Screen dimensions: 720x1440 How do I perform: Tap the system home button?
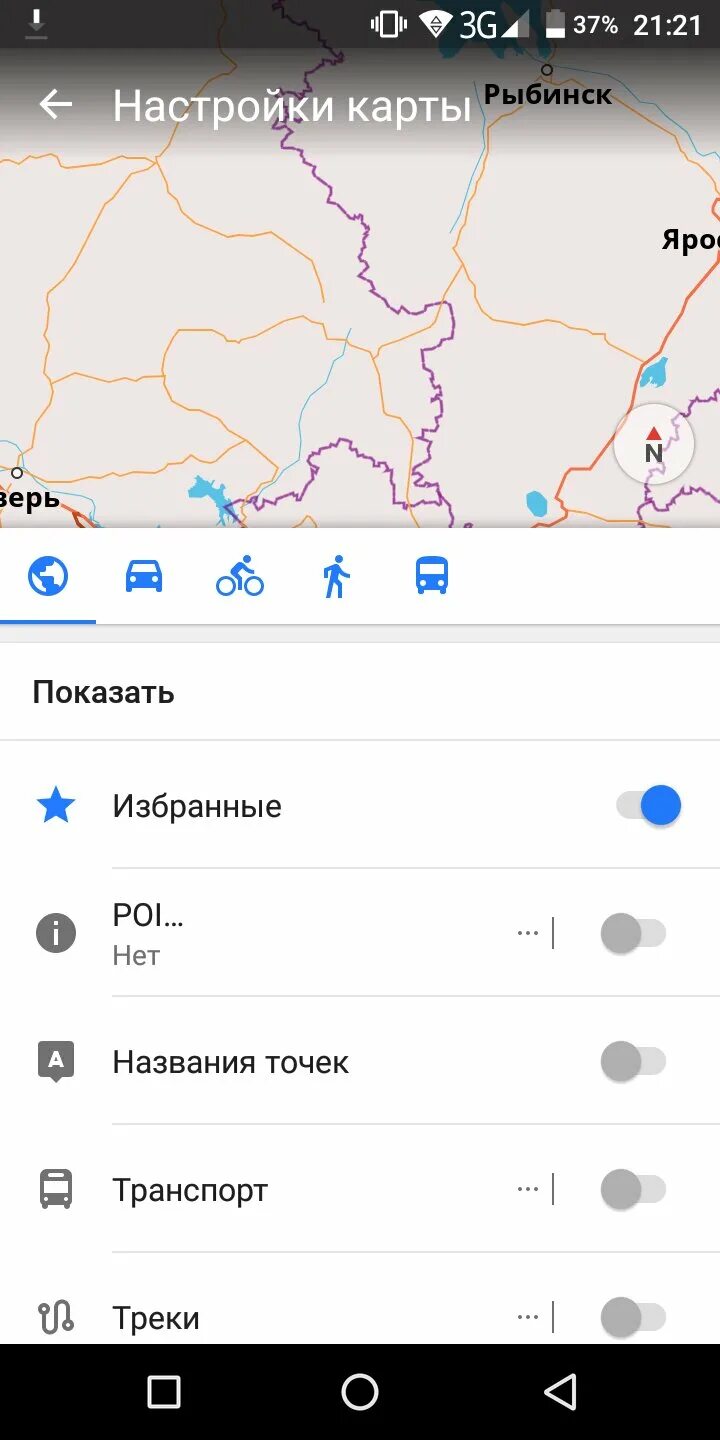pyautogui.click(x=360, y=1391)
